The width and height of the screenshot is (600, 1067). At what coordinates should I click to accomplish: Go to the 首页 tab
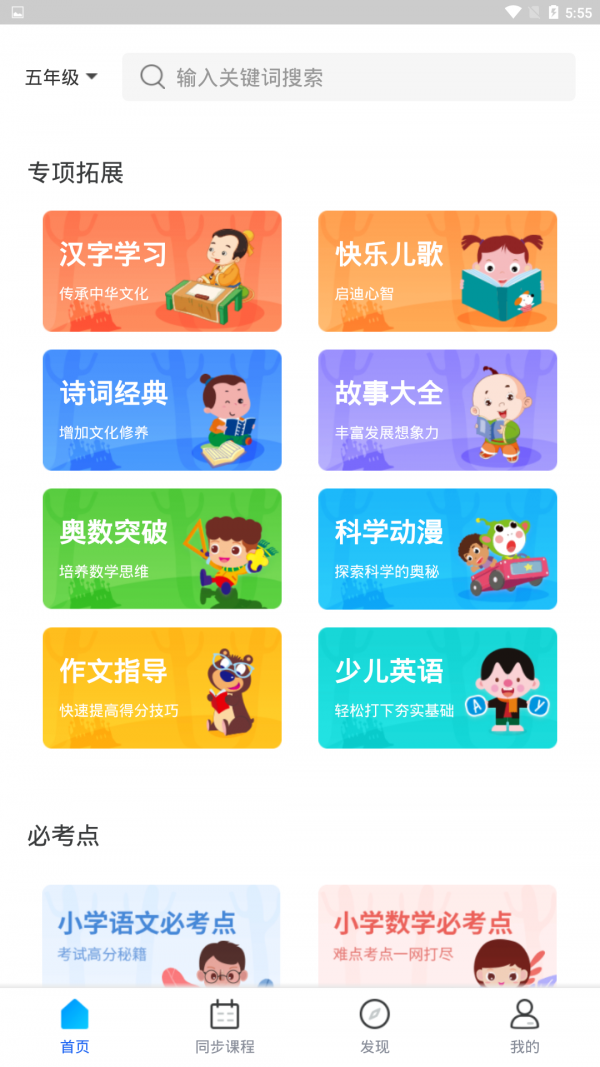(x=75, y=1026)
